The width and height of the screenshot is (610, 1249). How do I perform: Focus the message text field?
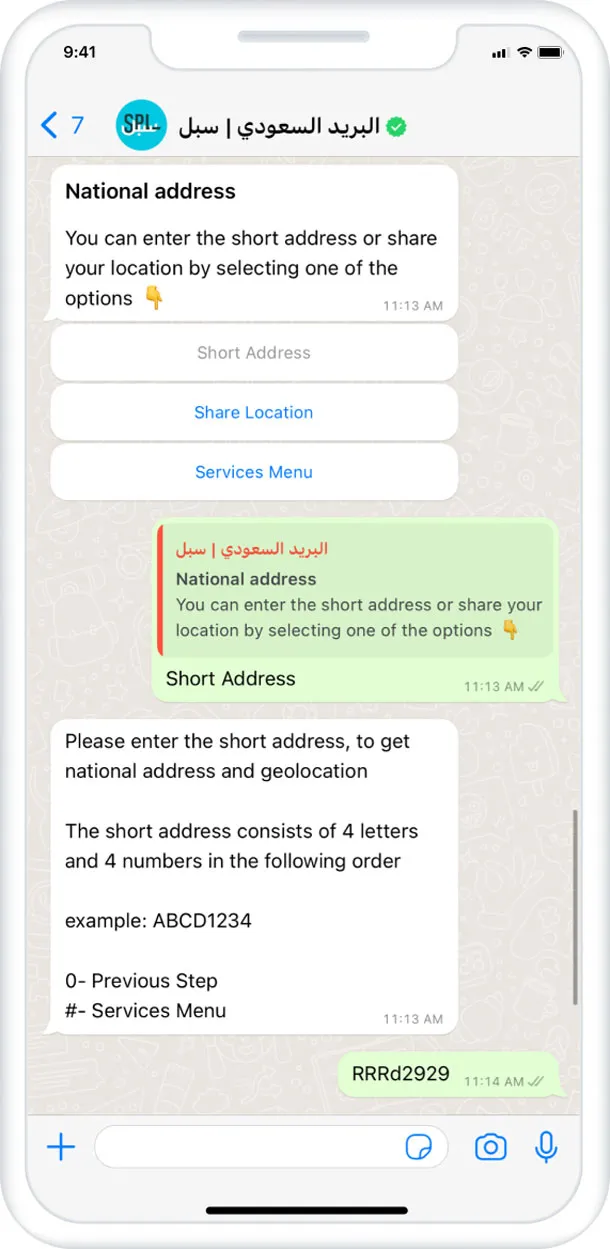[245, 1147]
